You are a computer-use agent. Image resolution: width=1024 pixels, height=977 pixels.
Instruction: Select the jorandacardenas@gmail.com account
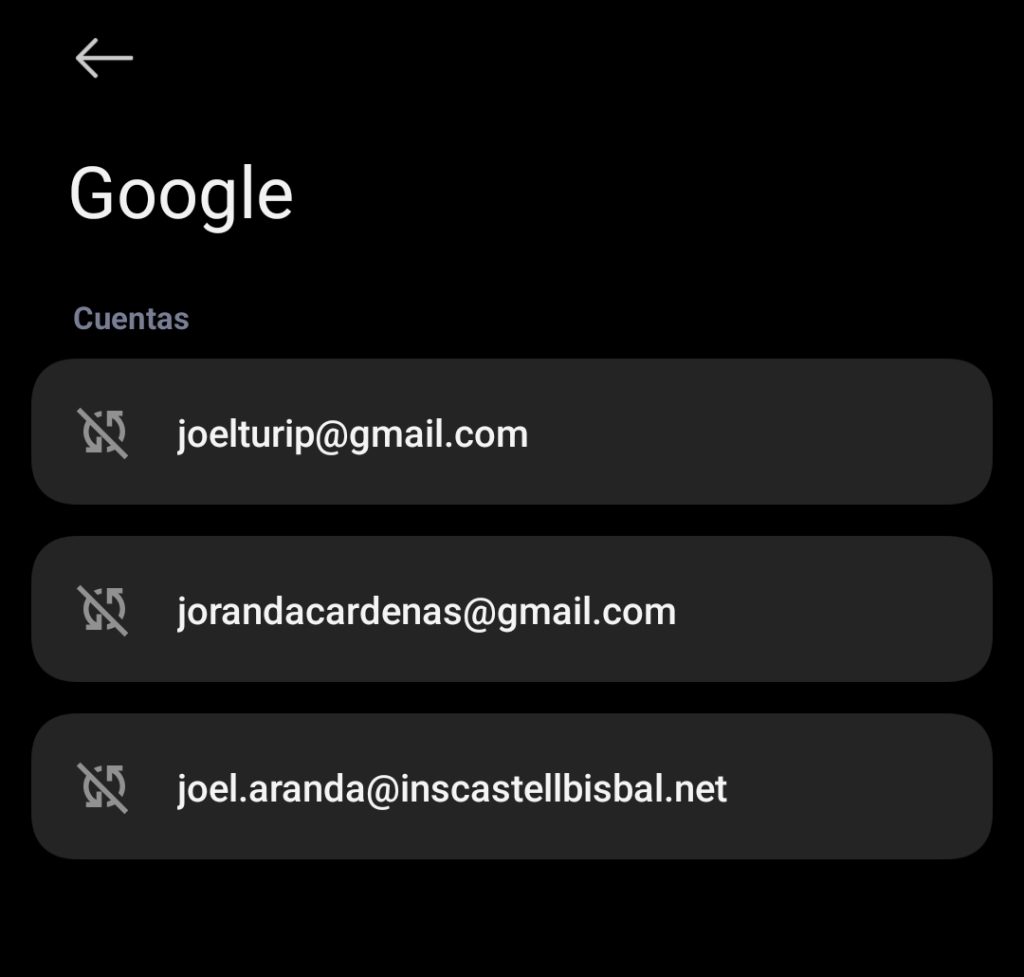click(511, 610)
